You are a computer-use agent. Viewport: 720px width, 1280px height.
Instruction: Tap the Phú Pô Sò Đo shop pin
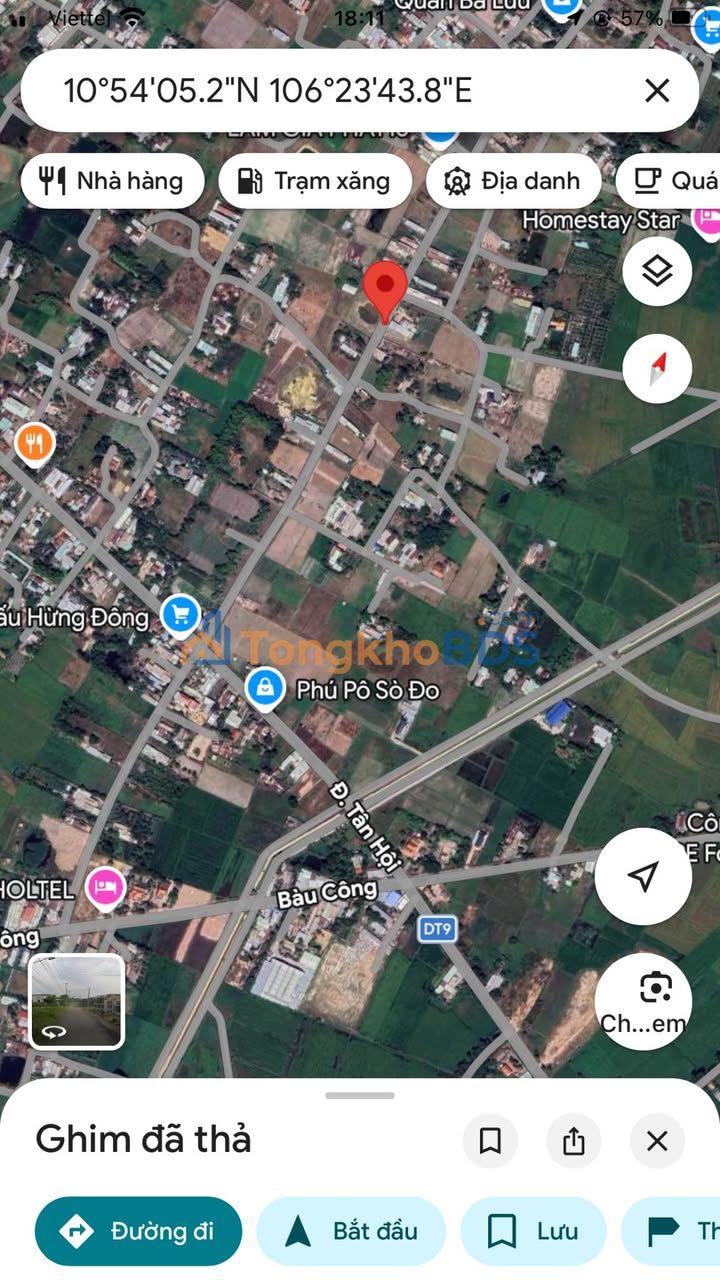click(x=265, y=689)
